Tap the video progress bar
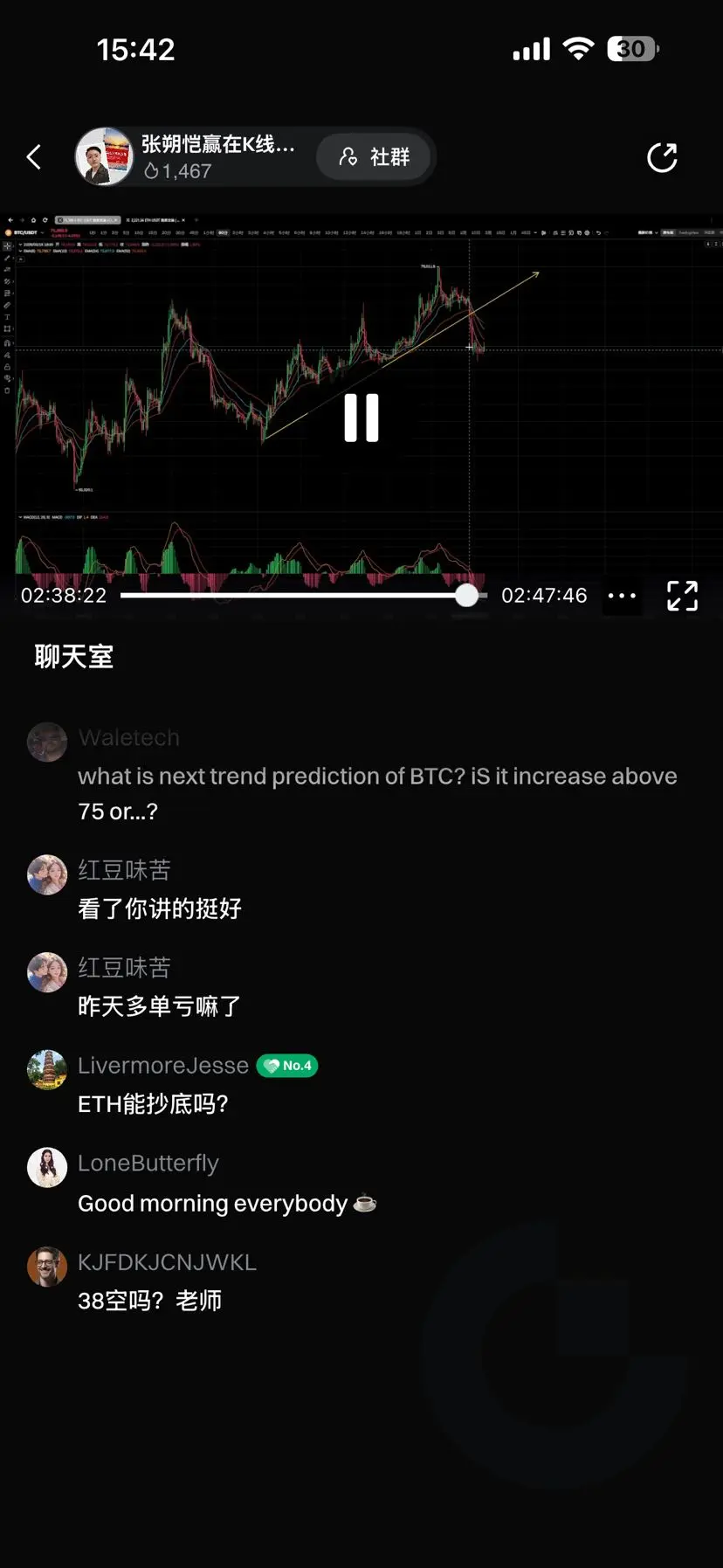Screen dimensions: 723x1568 click(x=297, y=596)
